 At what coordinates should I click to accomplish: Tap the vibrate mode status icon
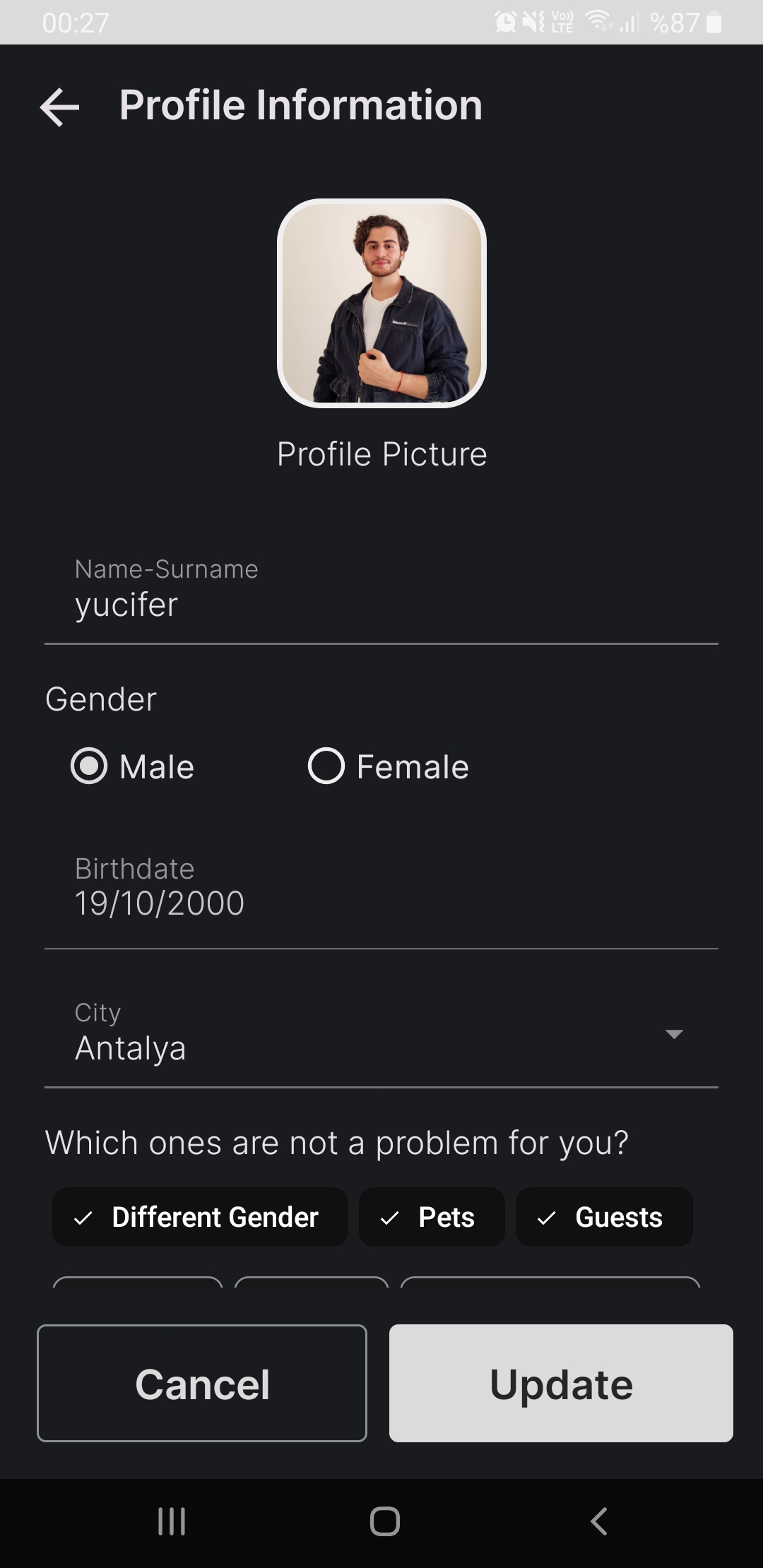pos(533,21)
